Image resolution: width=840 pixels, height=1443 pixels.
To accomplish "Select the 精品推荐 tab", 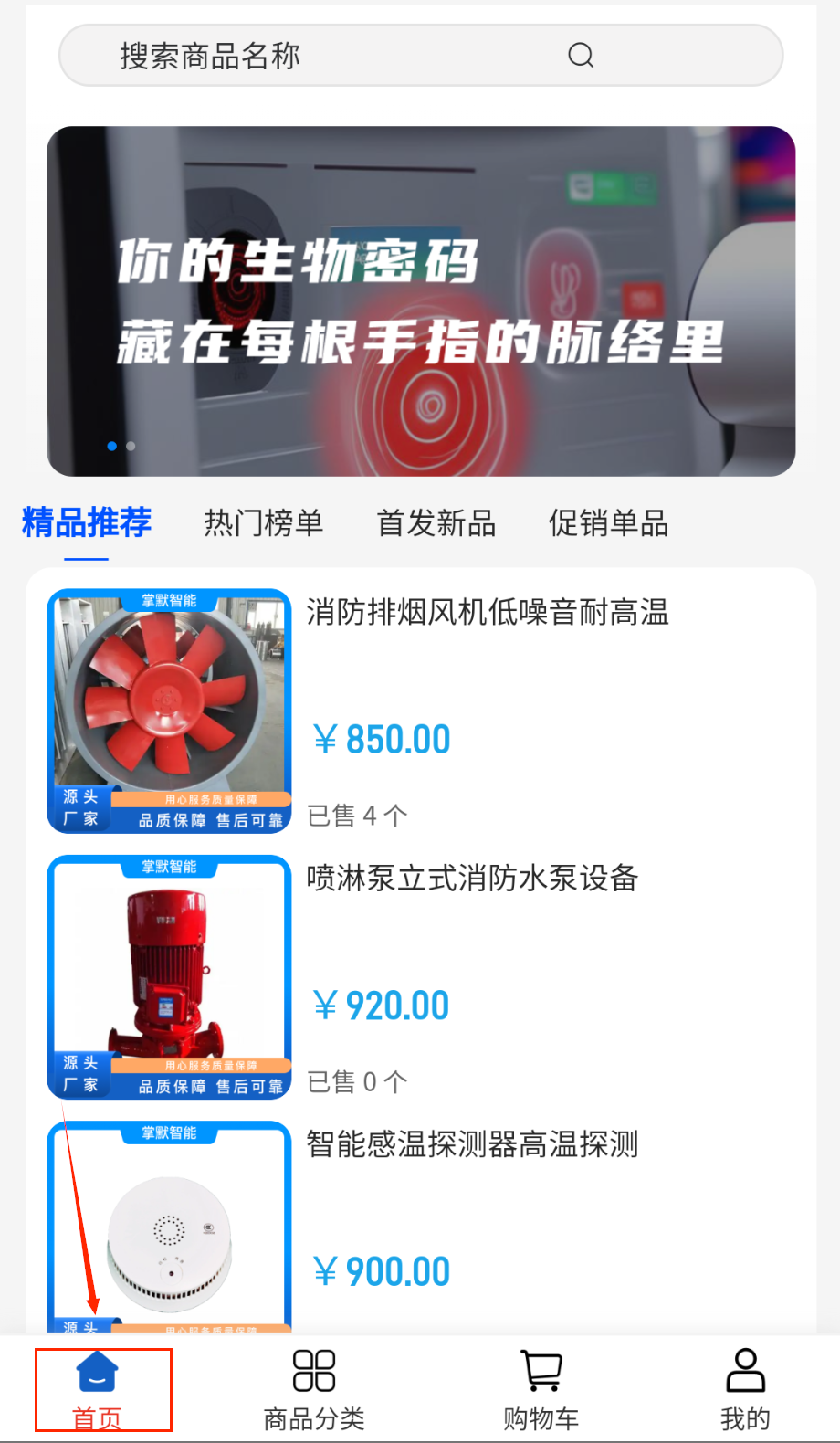I will [87, 523].
